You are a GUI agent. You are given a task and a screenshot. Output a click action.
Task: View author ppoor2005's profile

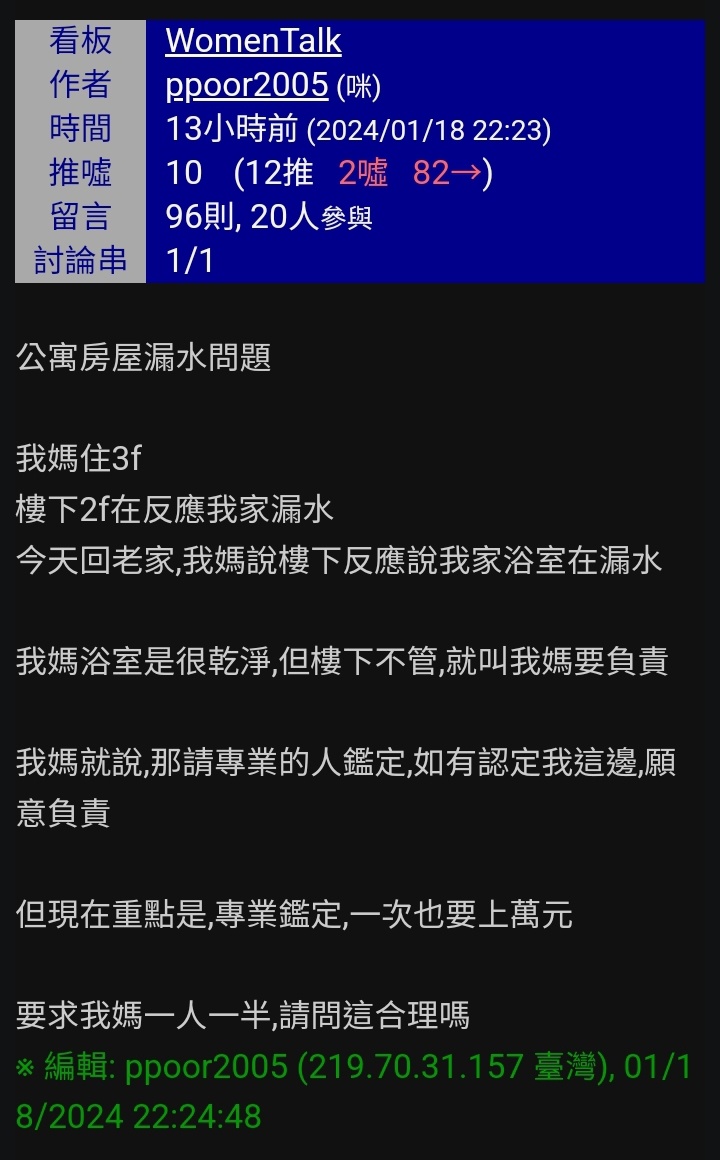(247, 86)
